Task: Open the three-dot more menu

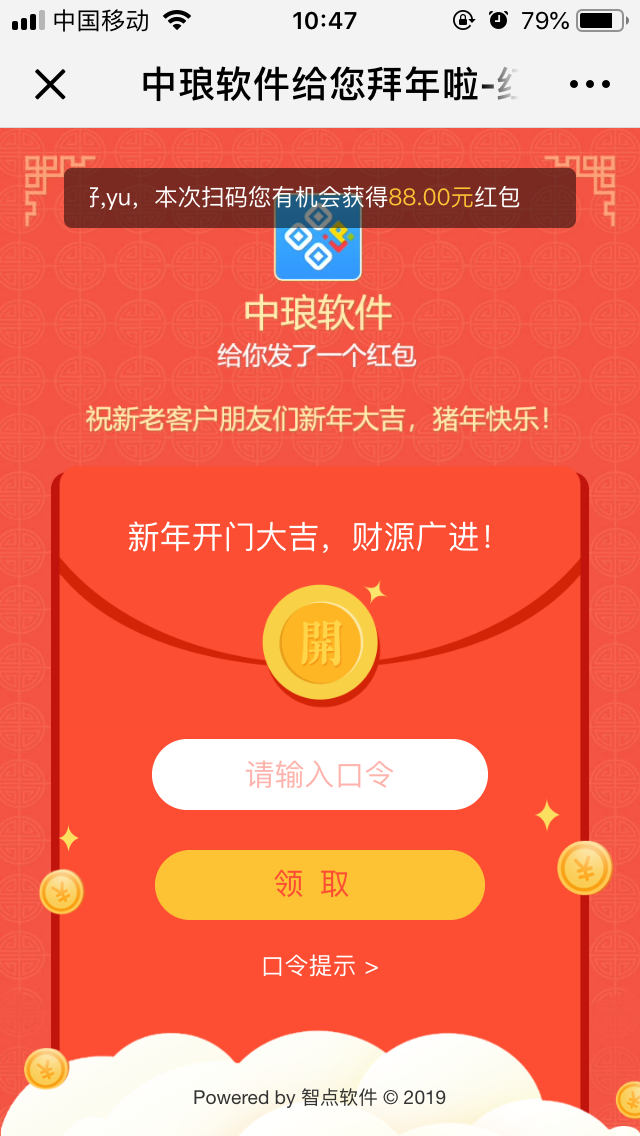Action: (x=589, y=85)
